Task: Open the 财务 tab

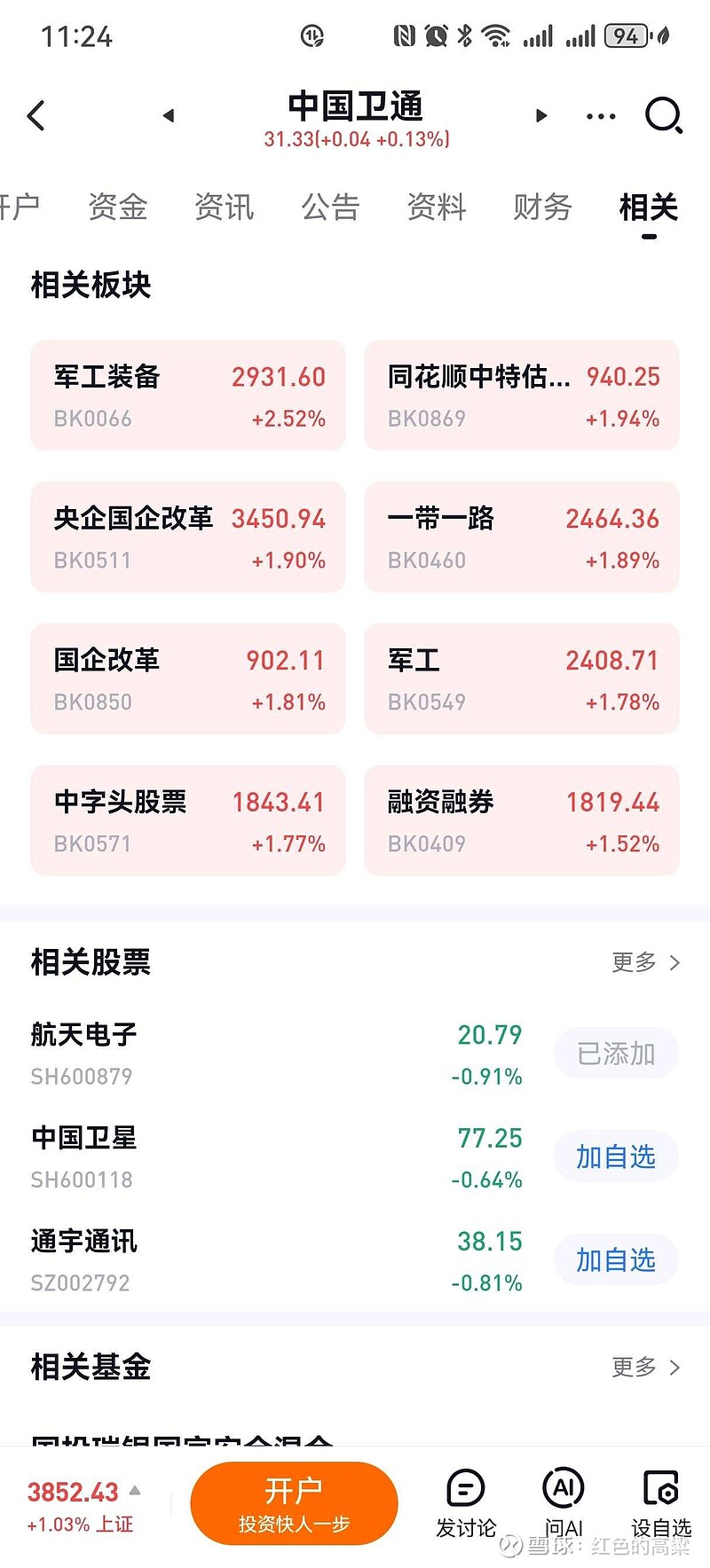Action: pos(542,208)
